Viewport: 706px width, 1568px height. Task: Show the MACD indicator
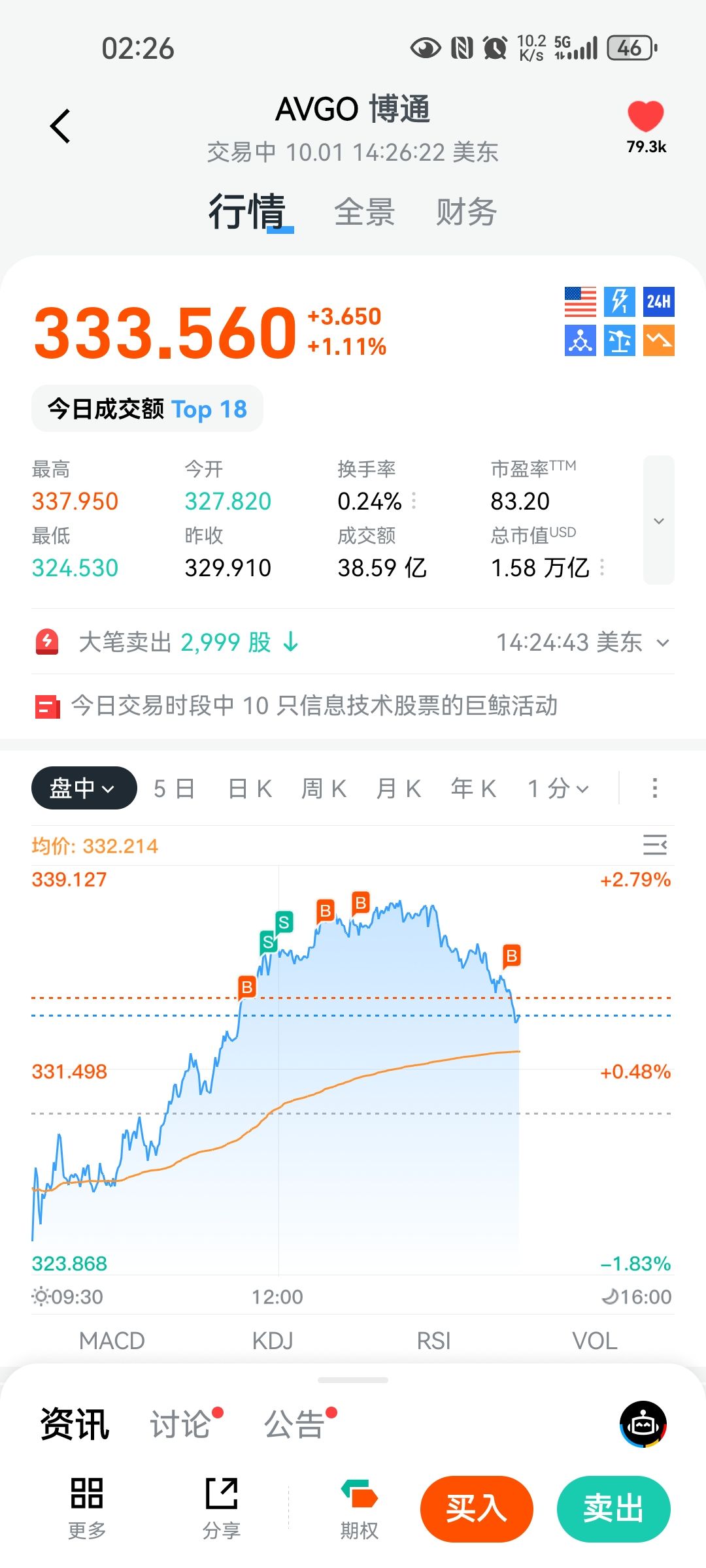point(112,1341)
